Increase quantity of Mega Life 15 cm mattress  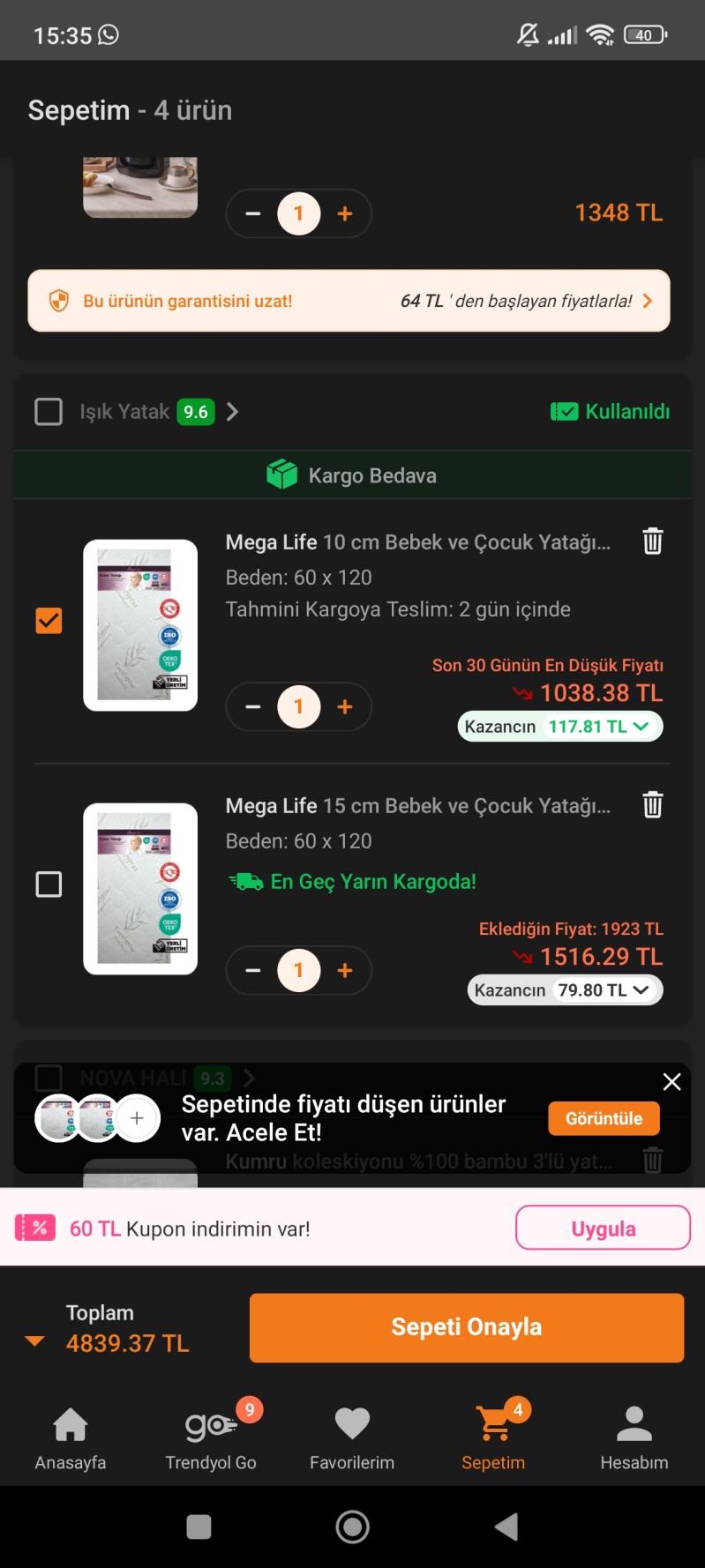pos(345,970)
